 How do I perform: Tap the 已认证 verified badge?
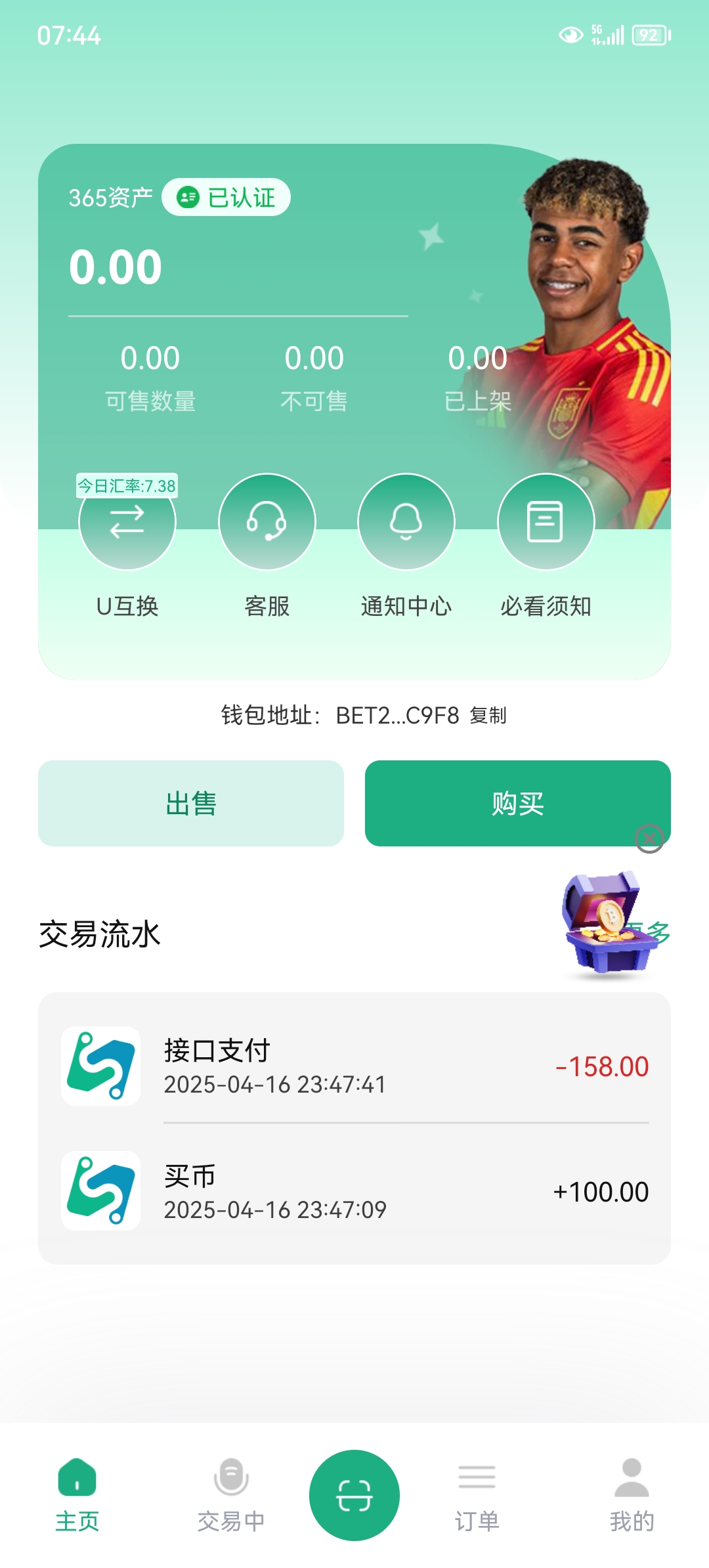(x=226, y=197)
